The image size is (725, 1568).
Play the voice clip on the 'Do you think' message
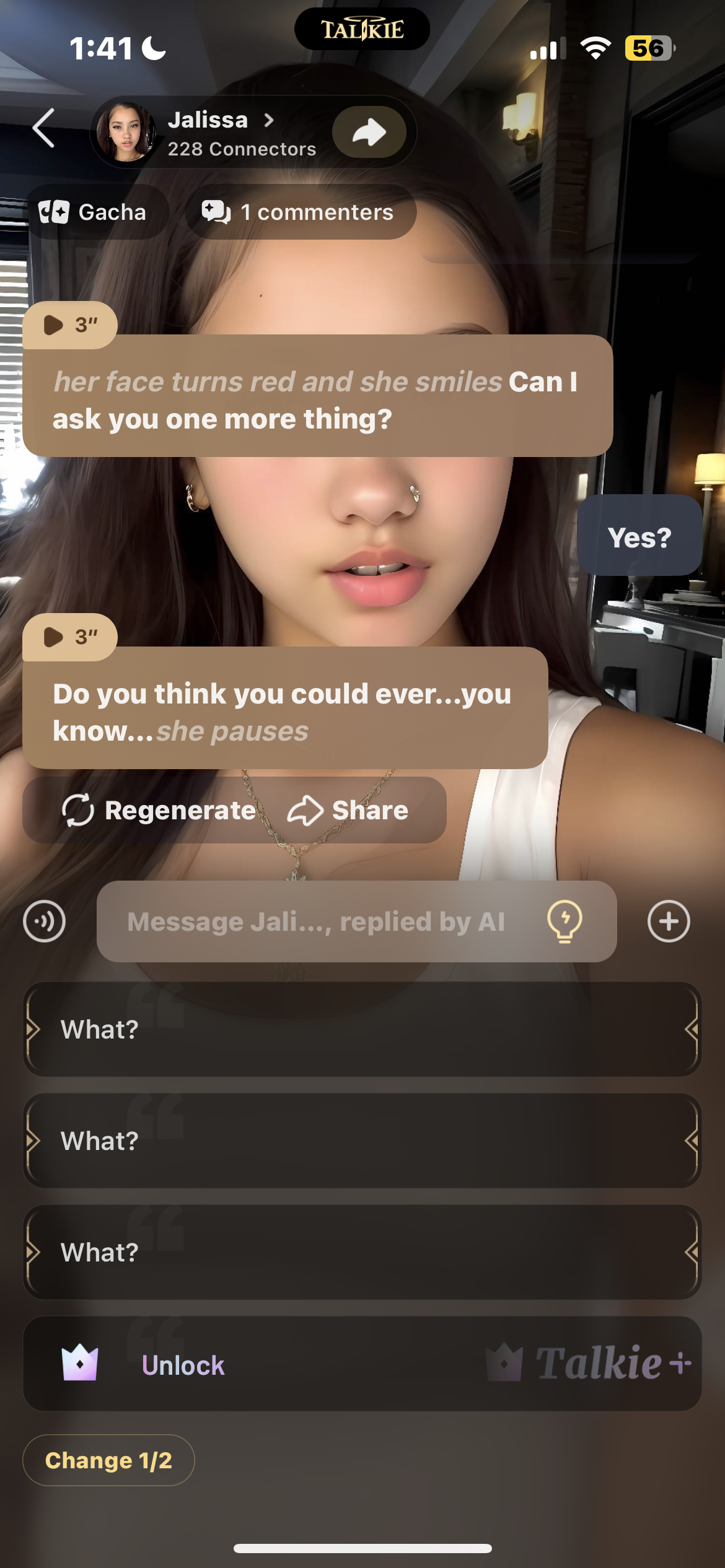[69, 637]
